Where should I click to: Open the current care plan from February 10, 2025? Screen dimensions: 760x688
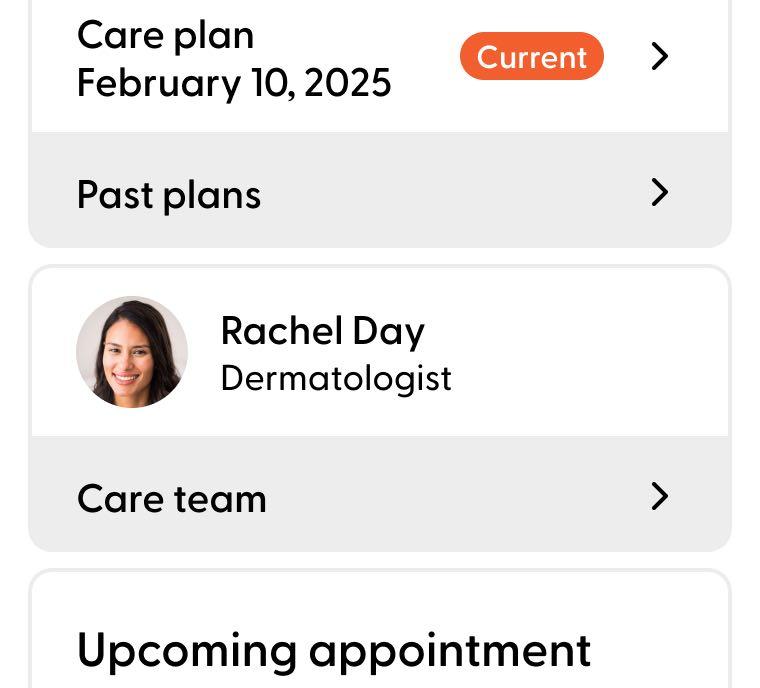380,58
